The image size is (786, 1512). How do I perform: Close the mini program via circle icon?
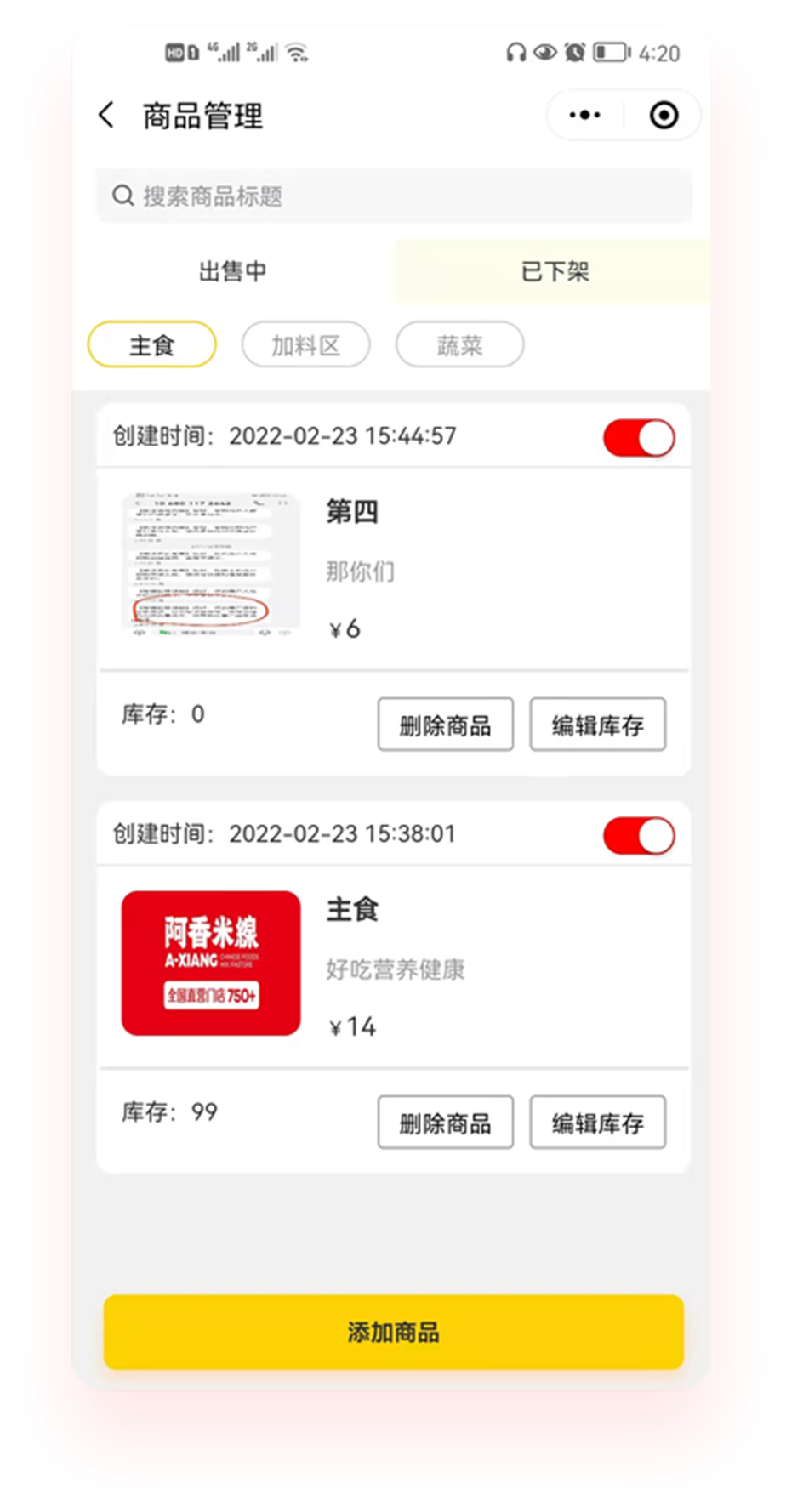point(664,115)
